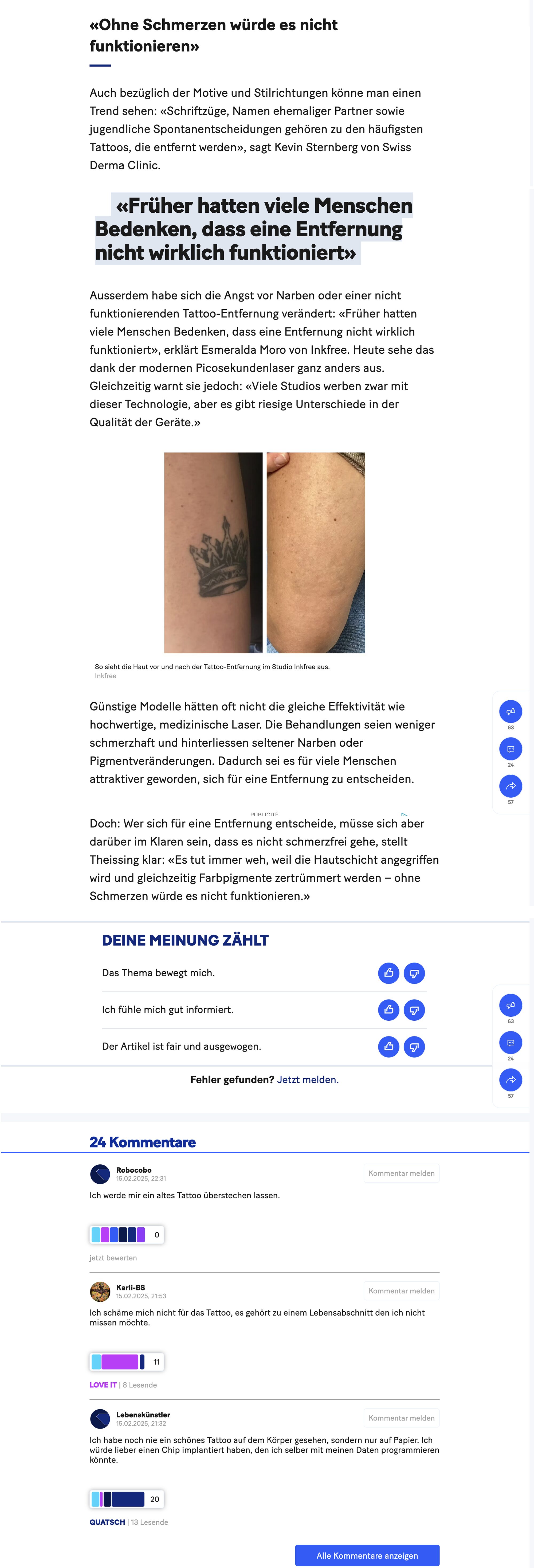Image resolution: width=534 pixels, height=1568 pixels.
Task: Tap 'Jetzt melden' link to report error
Action: pyautogui.click(x=307, y=1079)
